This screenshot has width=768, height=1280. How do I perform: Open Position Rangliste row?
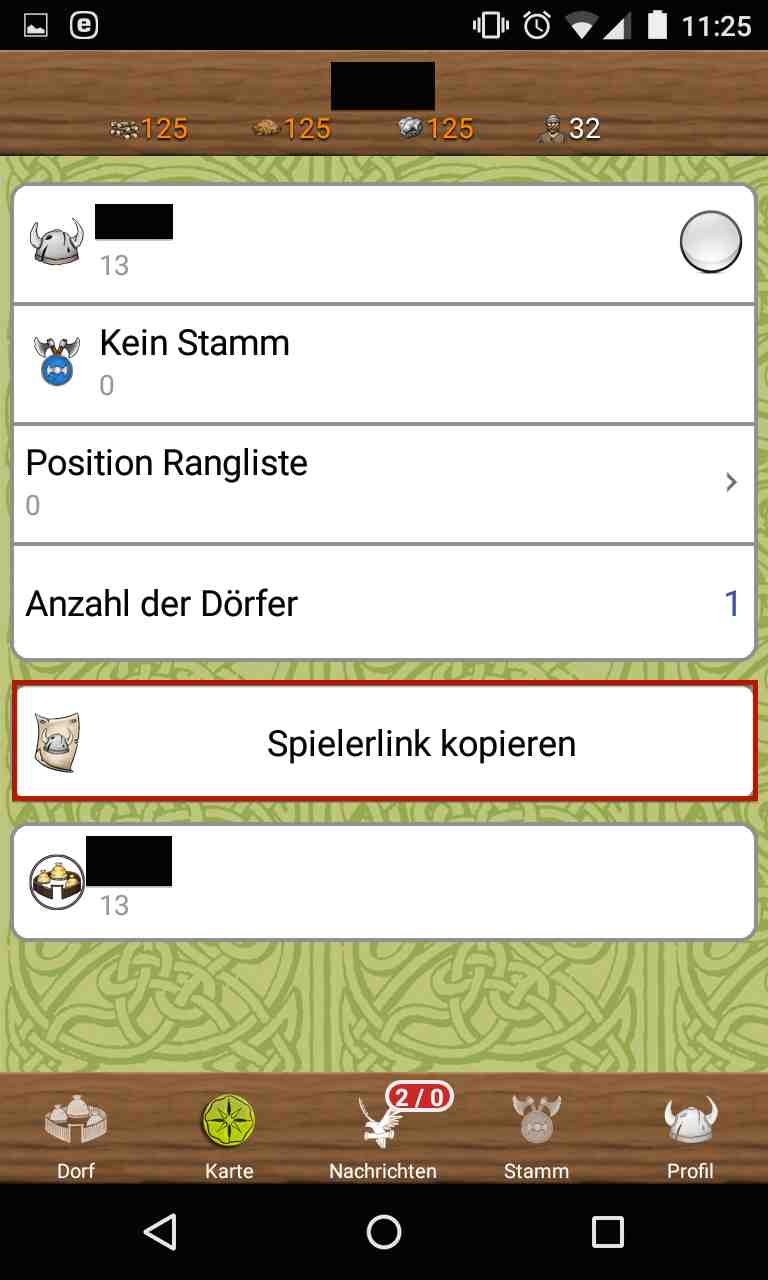click(384, 483)
